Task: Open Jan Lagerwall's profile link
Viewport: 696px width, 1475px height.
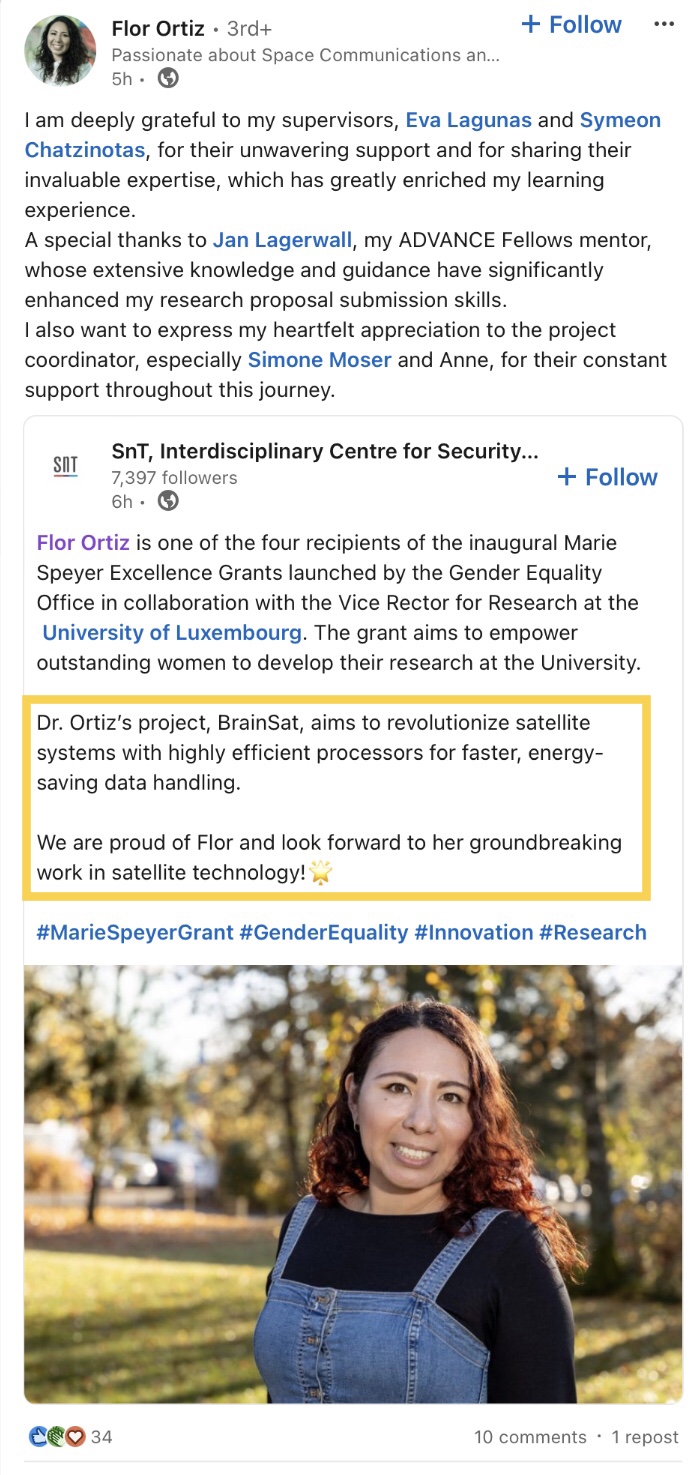Action: [x=280, y=240]
